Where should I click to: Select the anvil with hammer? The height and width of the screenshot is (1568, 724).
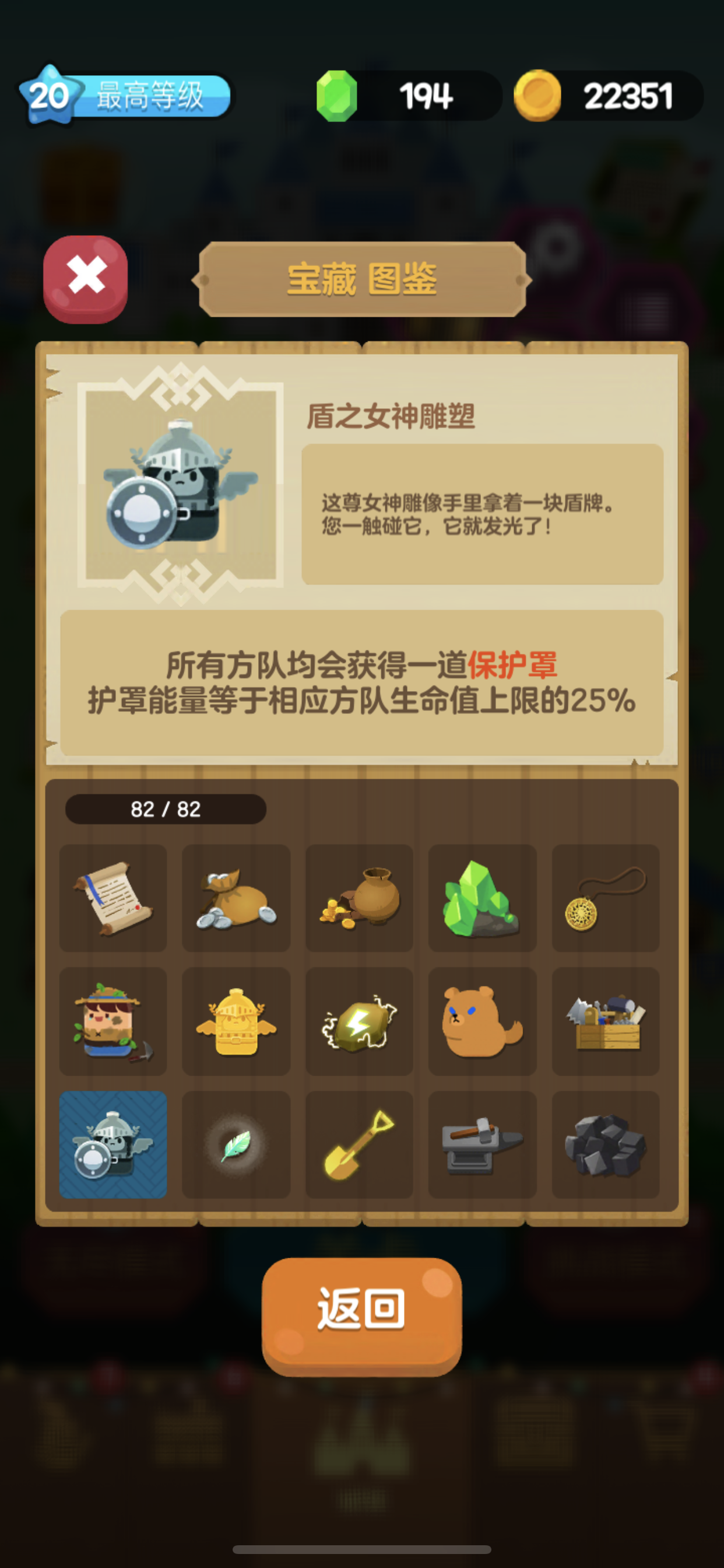click(482, 1144)
